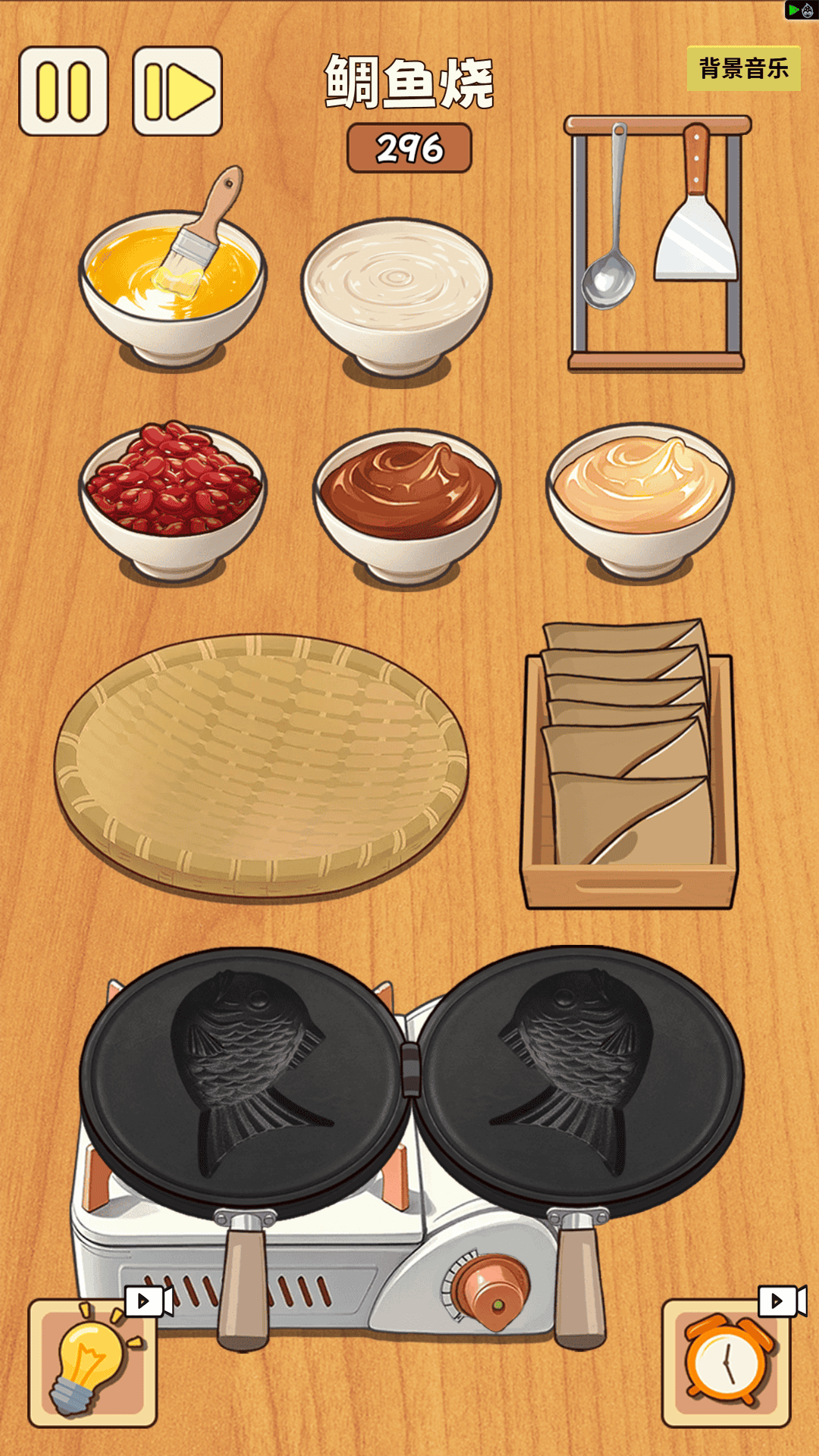Choose the custard cream filling bowl
This screenshot has width=819, height=1456.
click(x=640, y=502)
